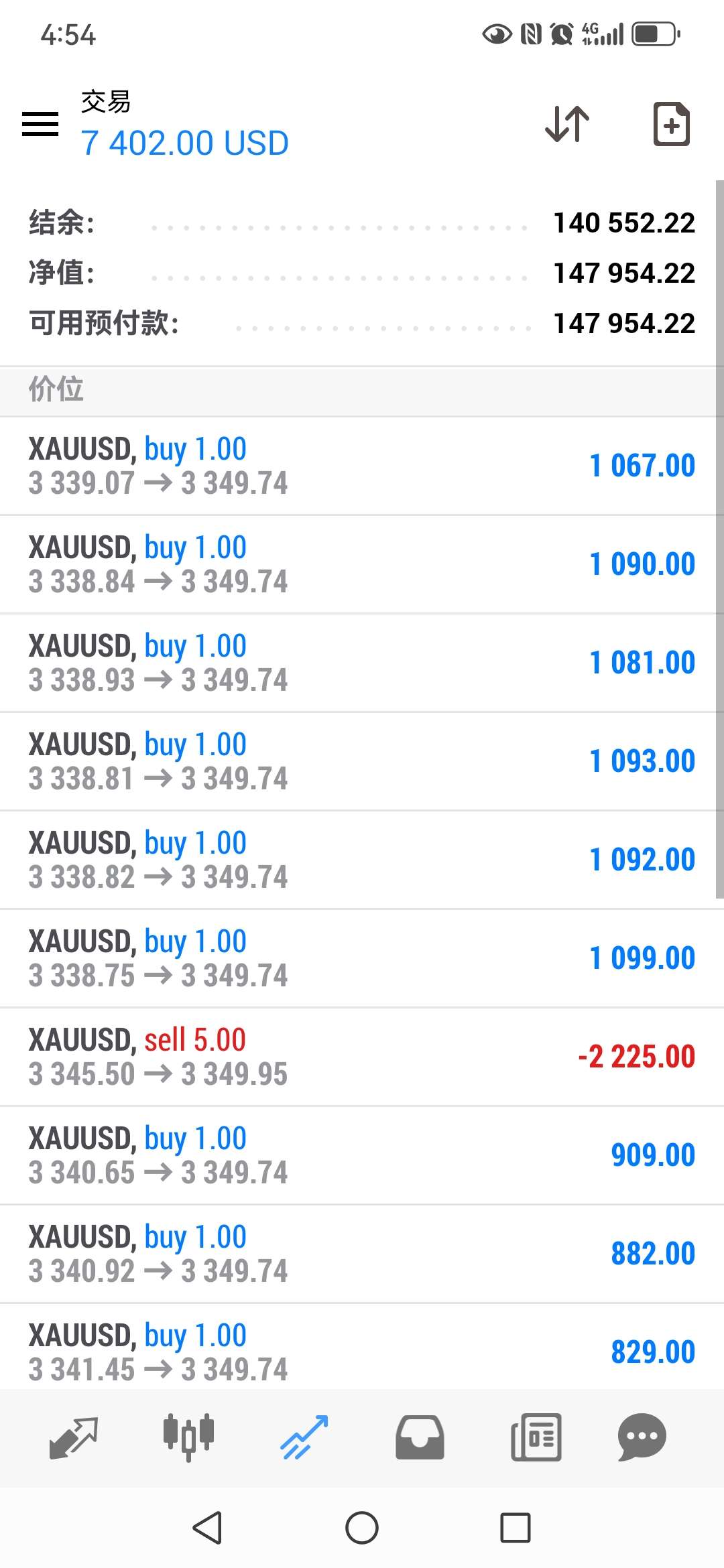
Task: View the position showing 1 093.00 profit
Action: click(362, 761)
